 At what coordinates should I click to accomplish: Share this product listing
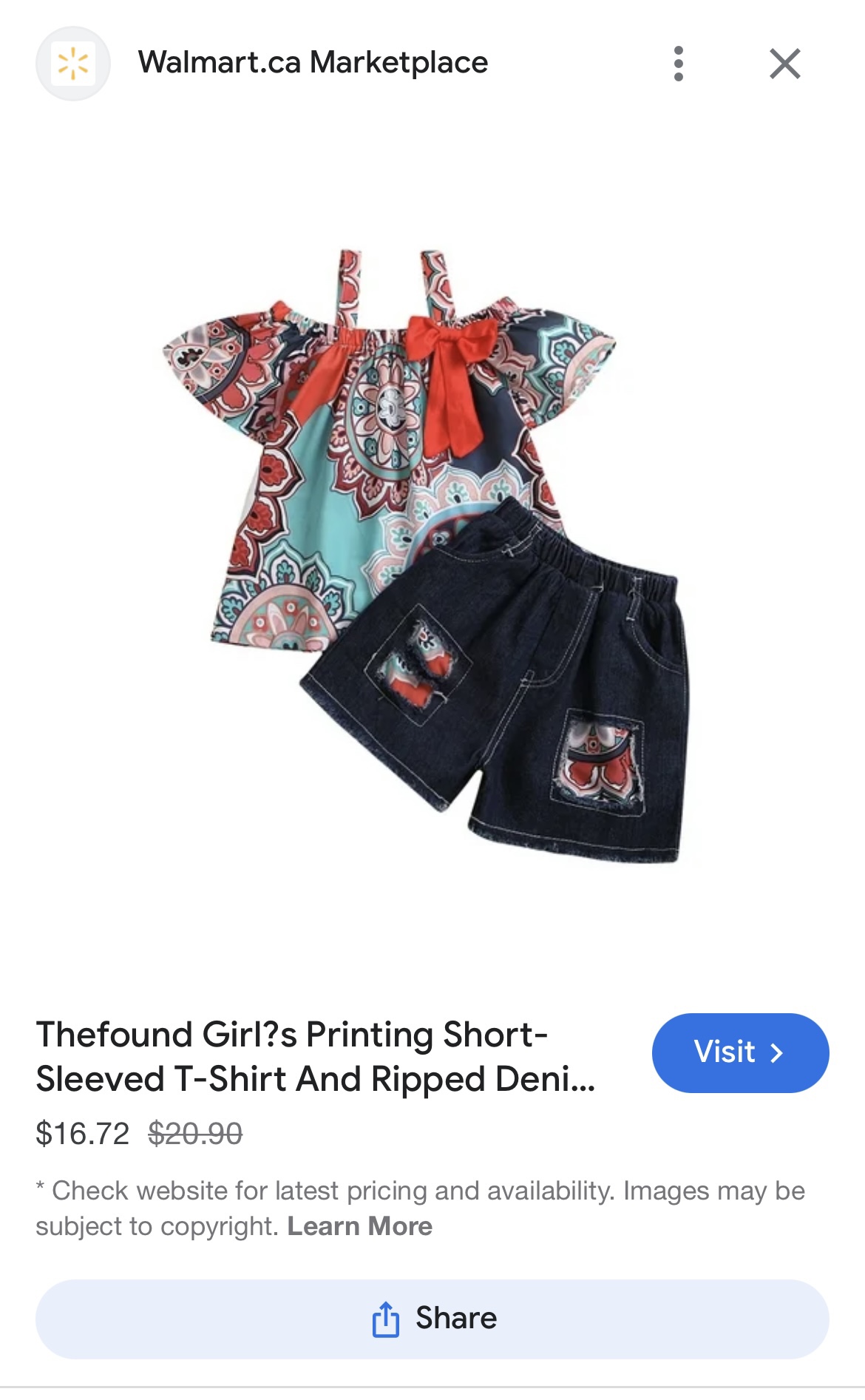(x=432, y=1319)
